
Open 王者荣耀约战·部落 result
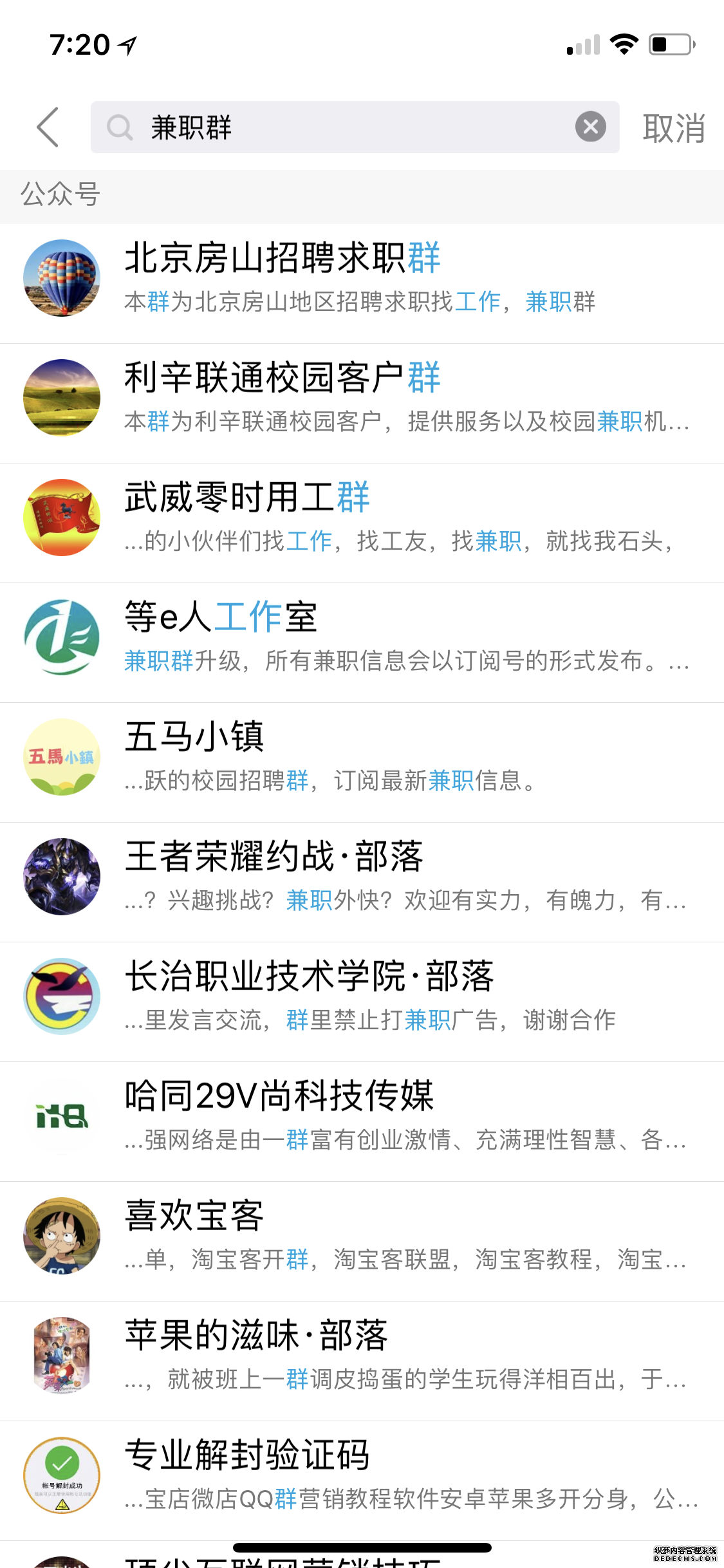click(x=360, y=877)
